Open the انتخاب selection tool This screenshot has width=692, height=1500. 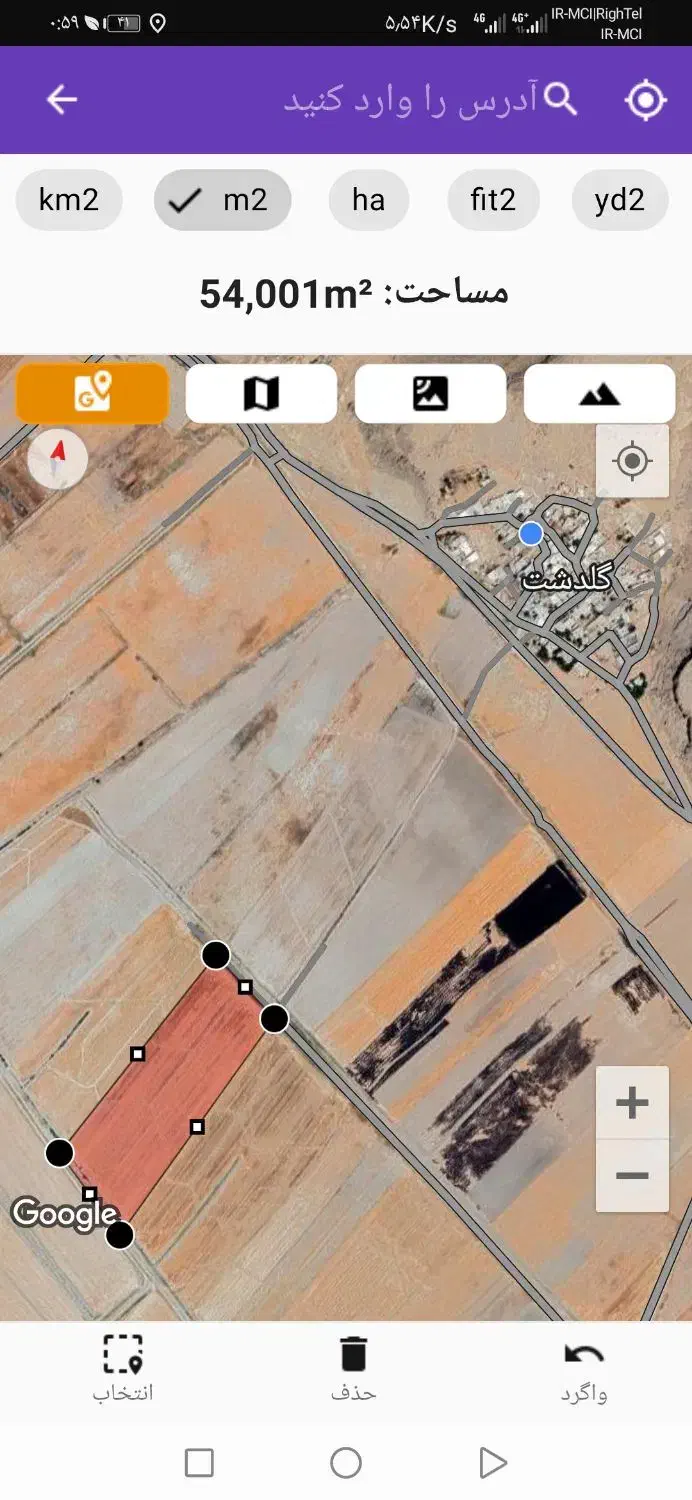[123, 1368]
